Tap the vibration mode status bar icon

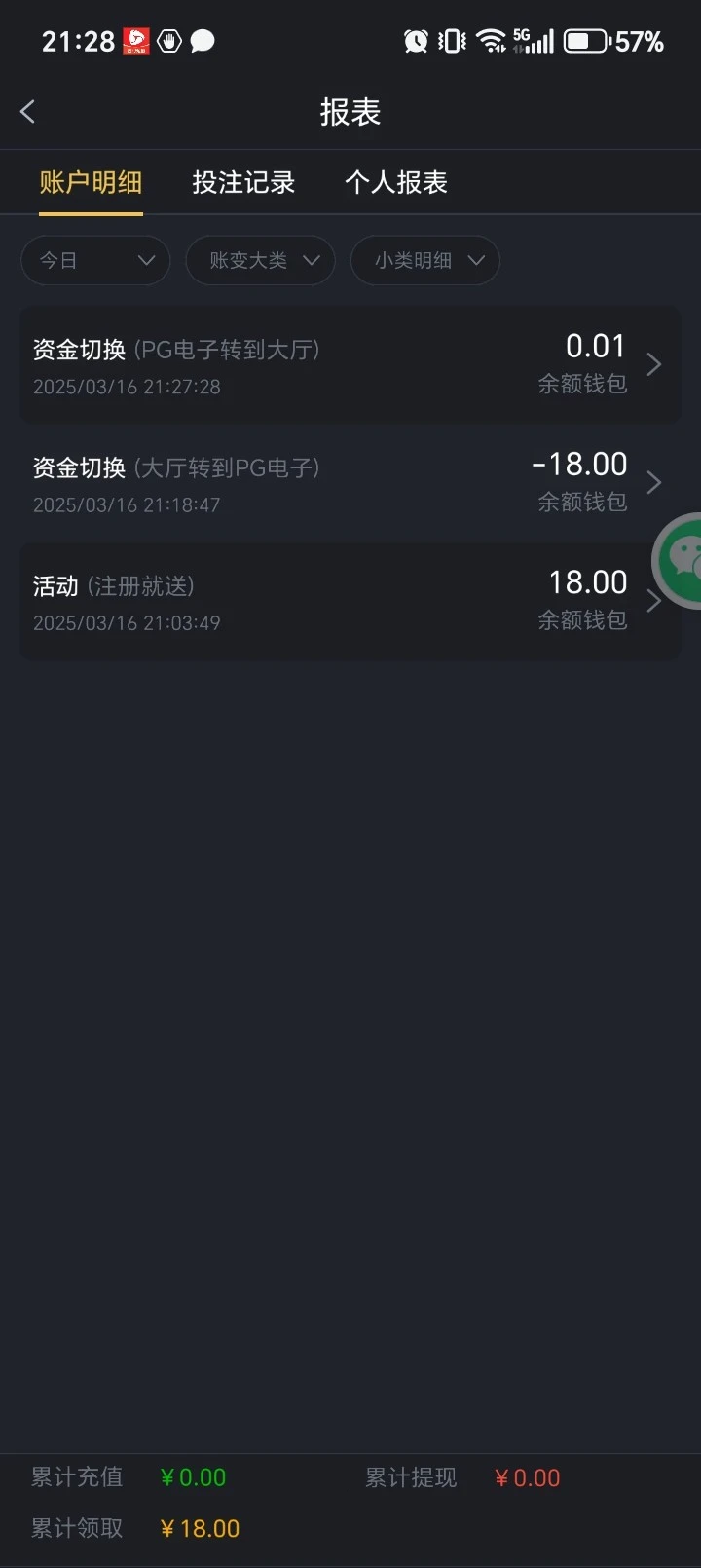point(450,41)
